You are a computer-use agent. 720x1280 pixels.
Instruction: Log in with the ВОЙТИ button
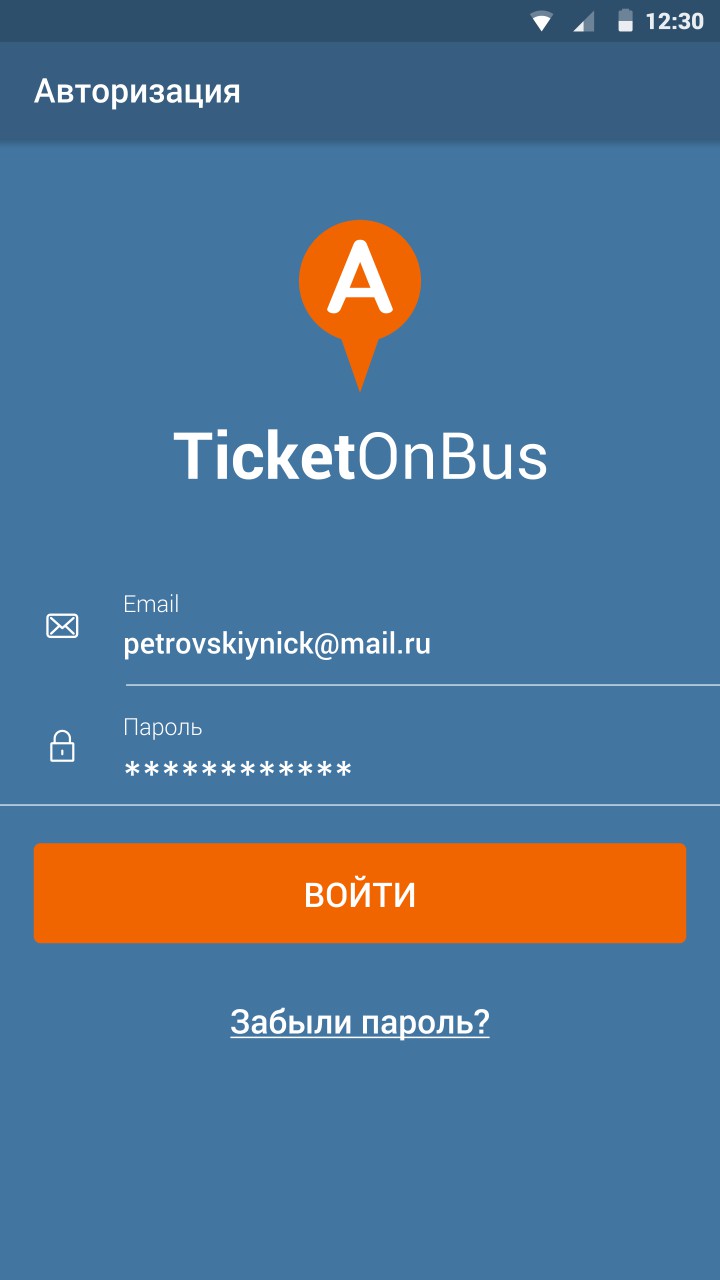(x=360, y=893)
